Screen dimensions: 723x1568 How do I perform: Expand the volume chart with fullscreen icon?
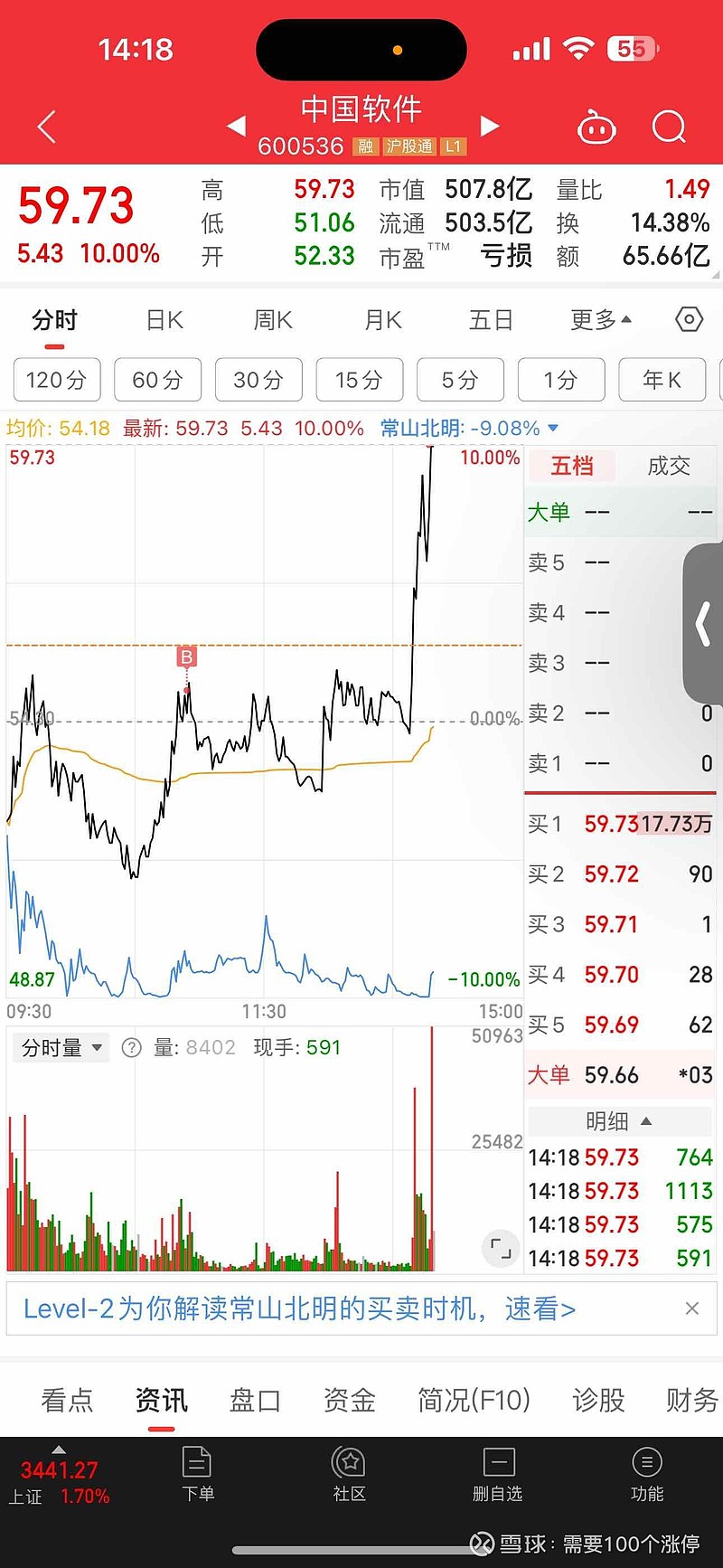tap(501, 1246)
